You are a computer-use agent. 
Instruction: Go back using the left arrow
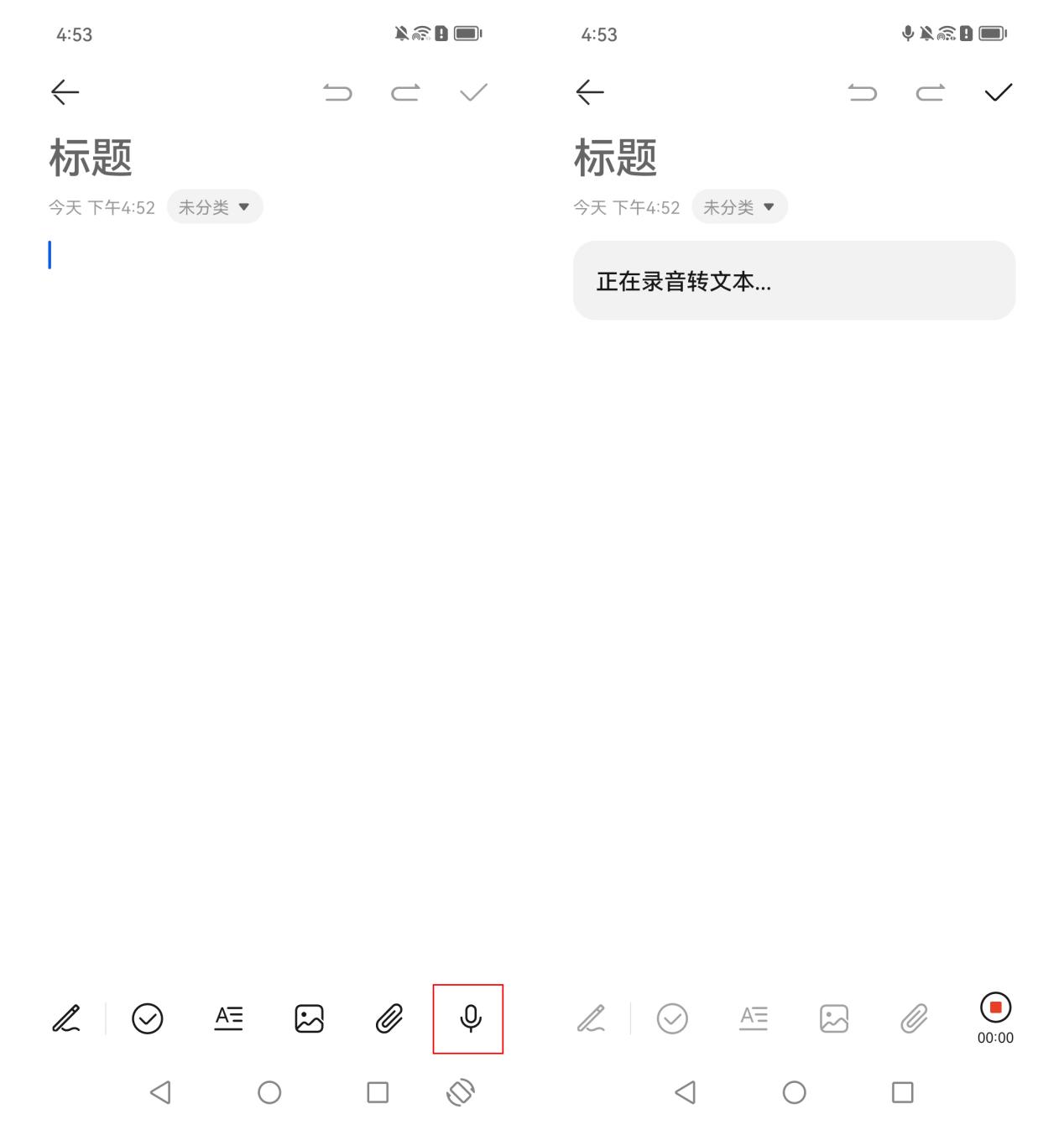pos(65,92)
